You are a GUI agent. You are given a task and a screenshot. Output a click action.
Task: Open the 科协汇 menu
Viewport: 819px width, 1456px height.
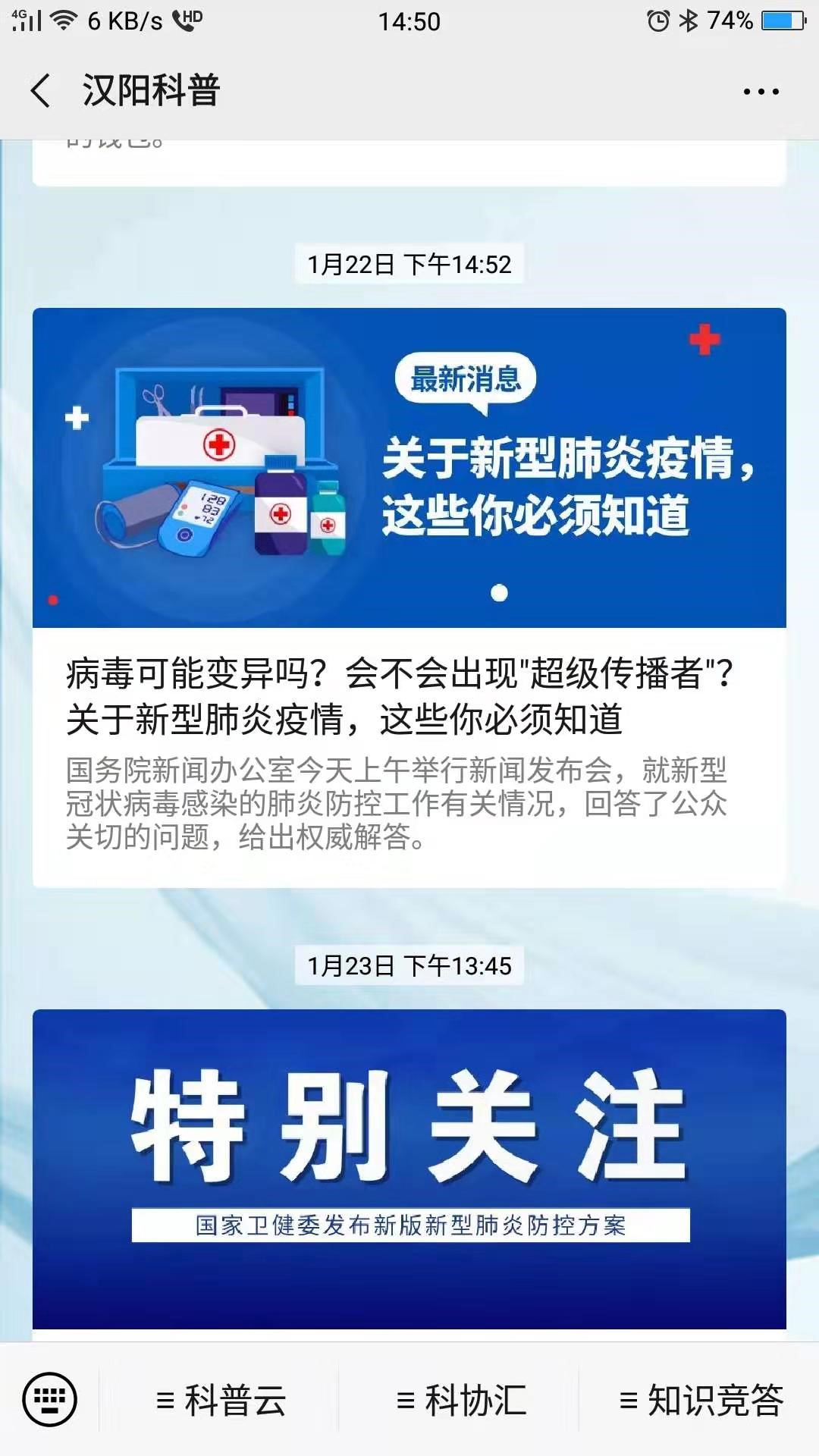pyautogui.click(x=460, y=1400)
